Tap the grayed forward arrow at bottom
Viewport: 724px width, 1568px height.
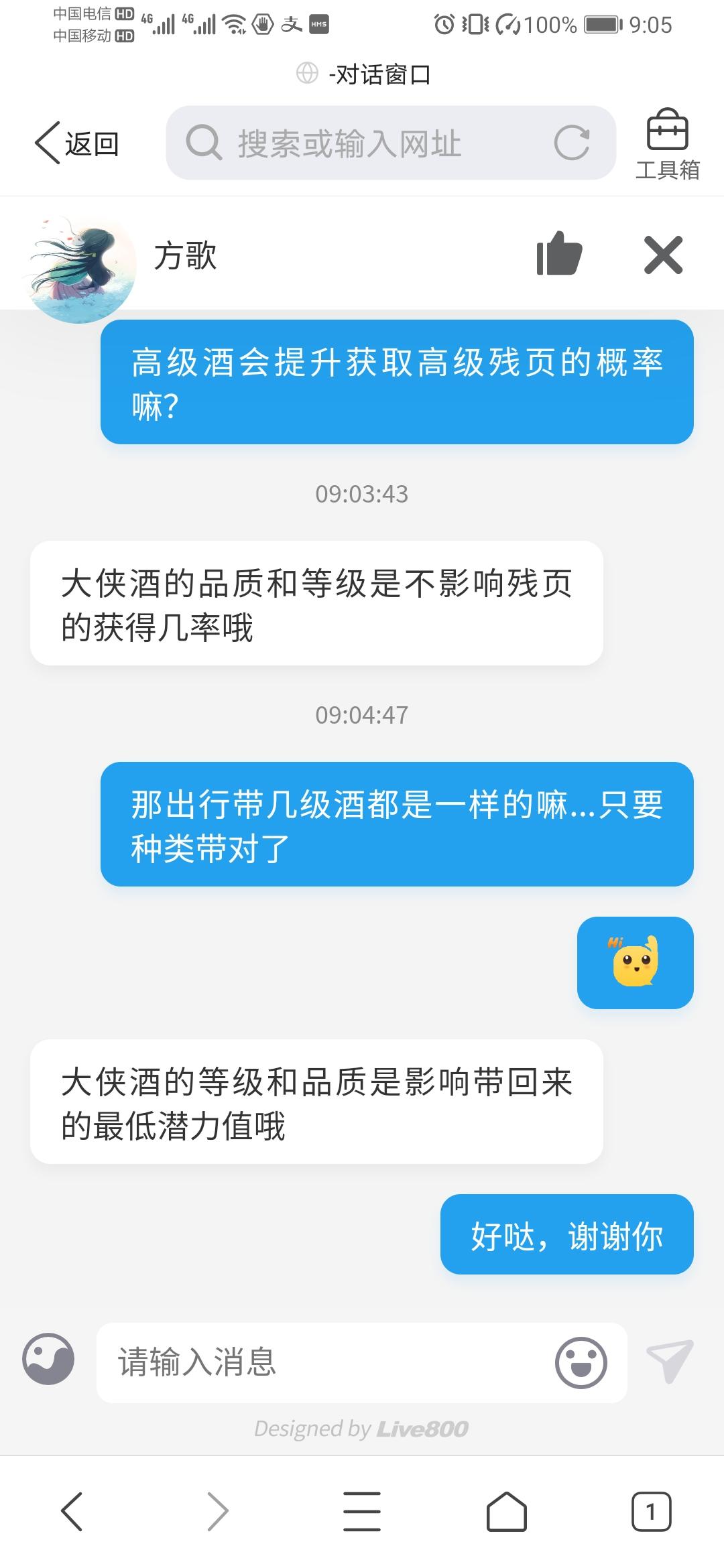(219, 1512)
